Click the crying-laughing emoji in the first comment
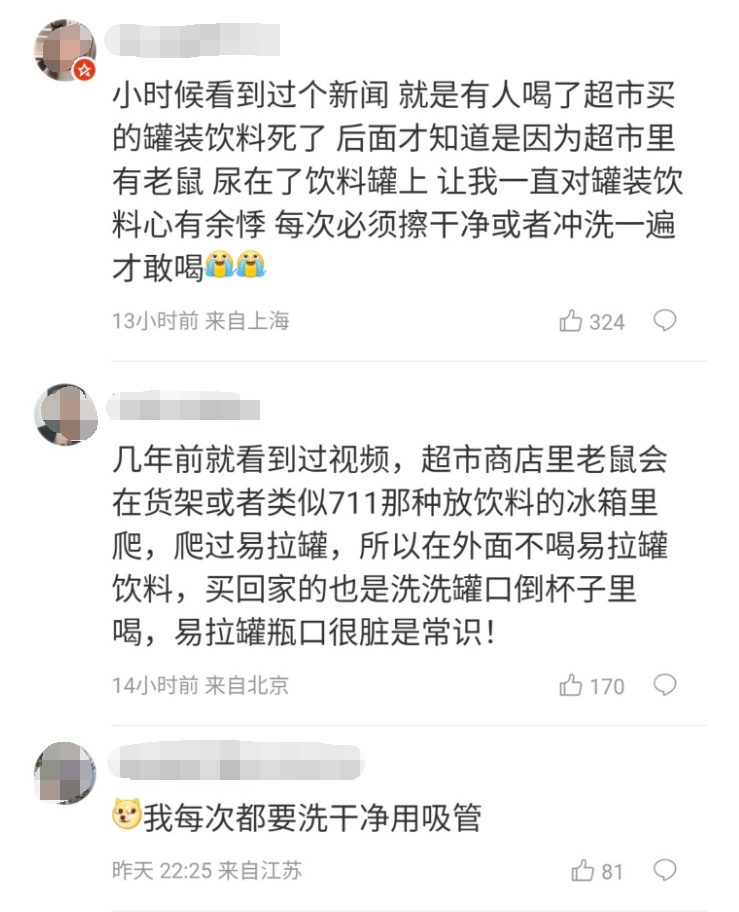Screen dimensions: 739x912 click(232, 263)
